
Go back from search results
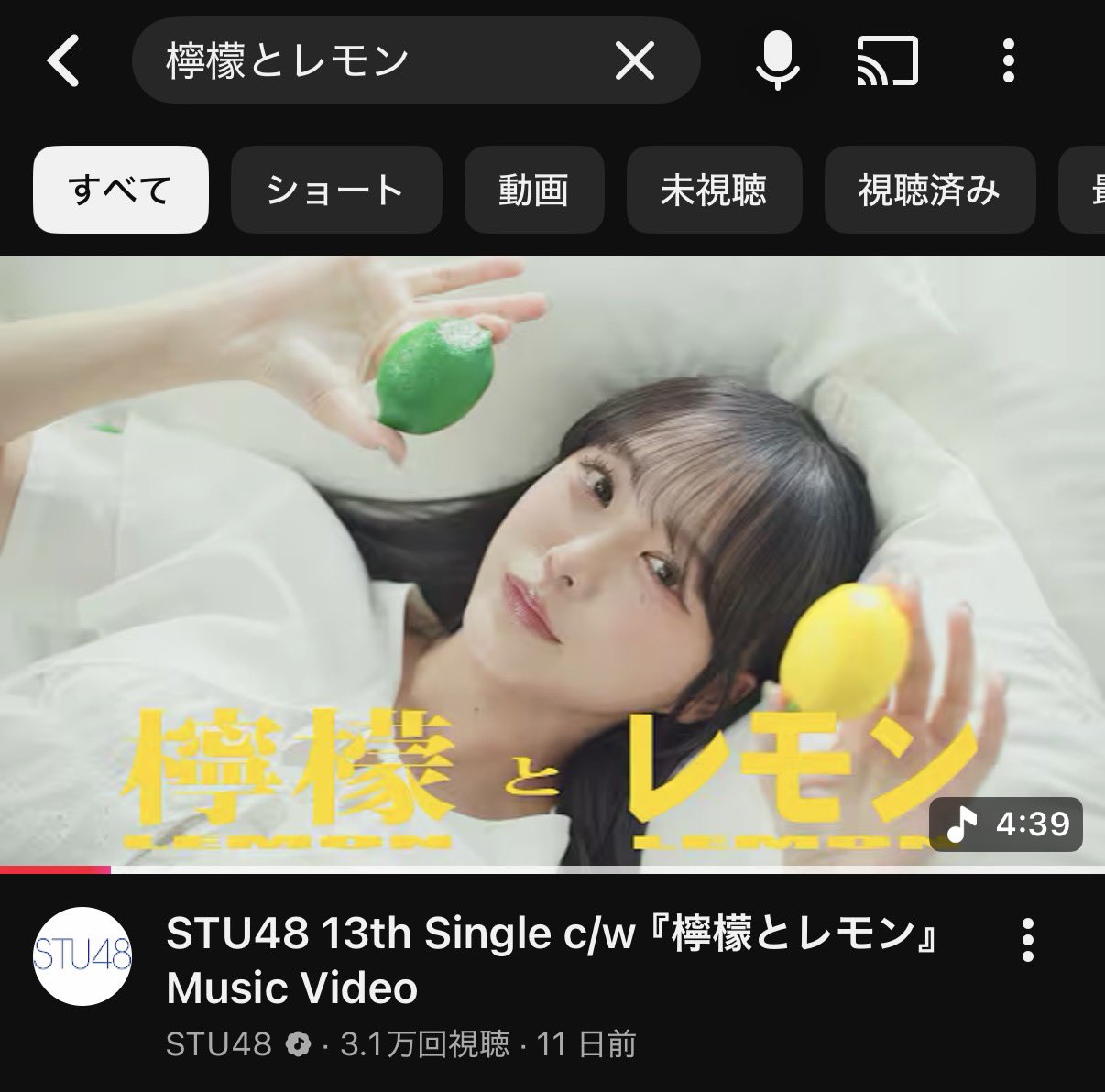(x=63, y=61)
